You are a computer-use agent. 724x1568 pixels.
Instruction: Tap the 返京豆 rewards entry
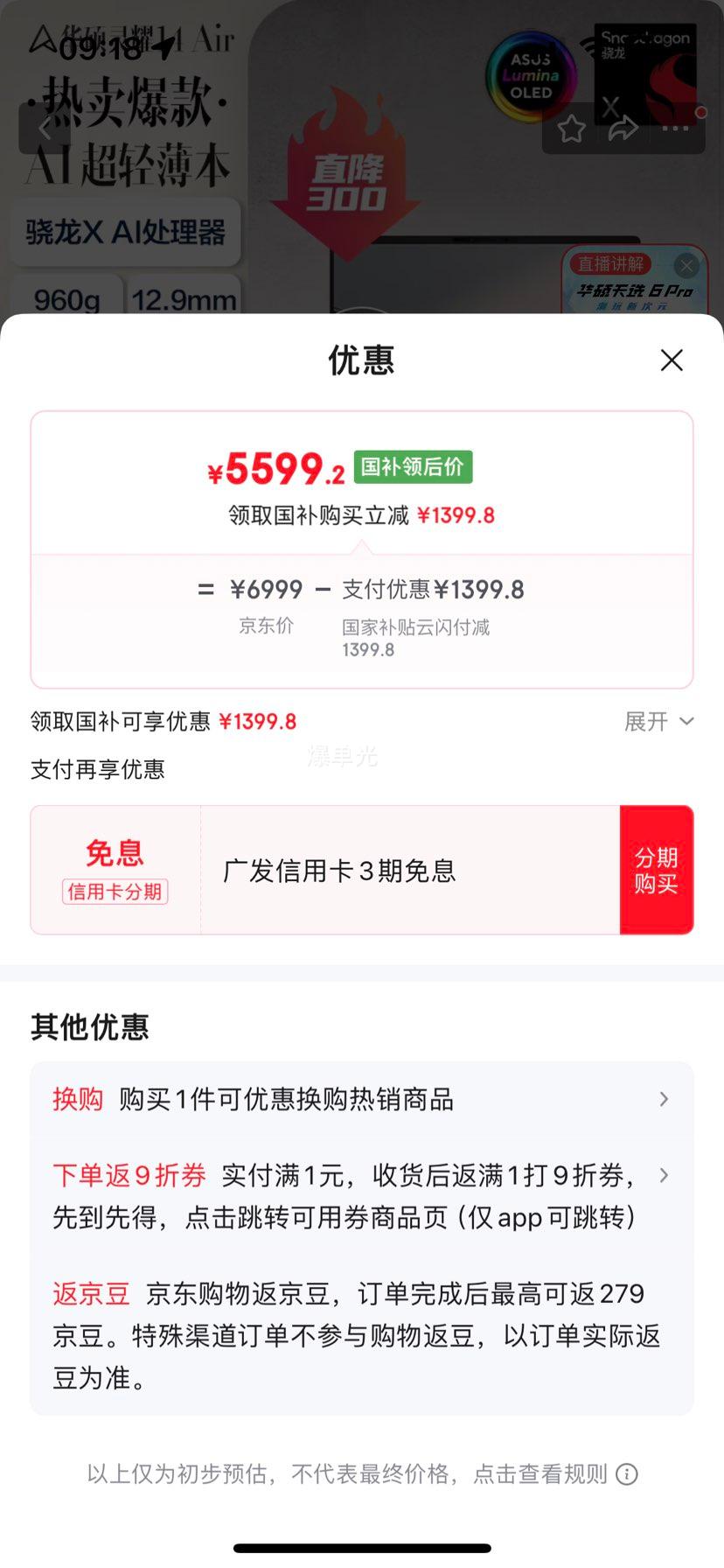[90, 1293]
